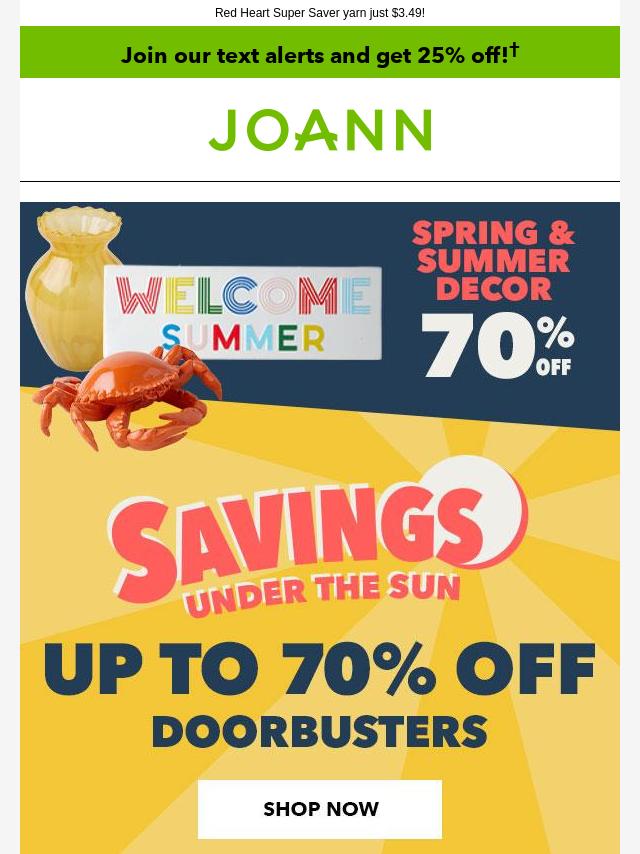
Task: Open the Red Heart Super Saver yarn link
Action: [320, 13]
